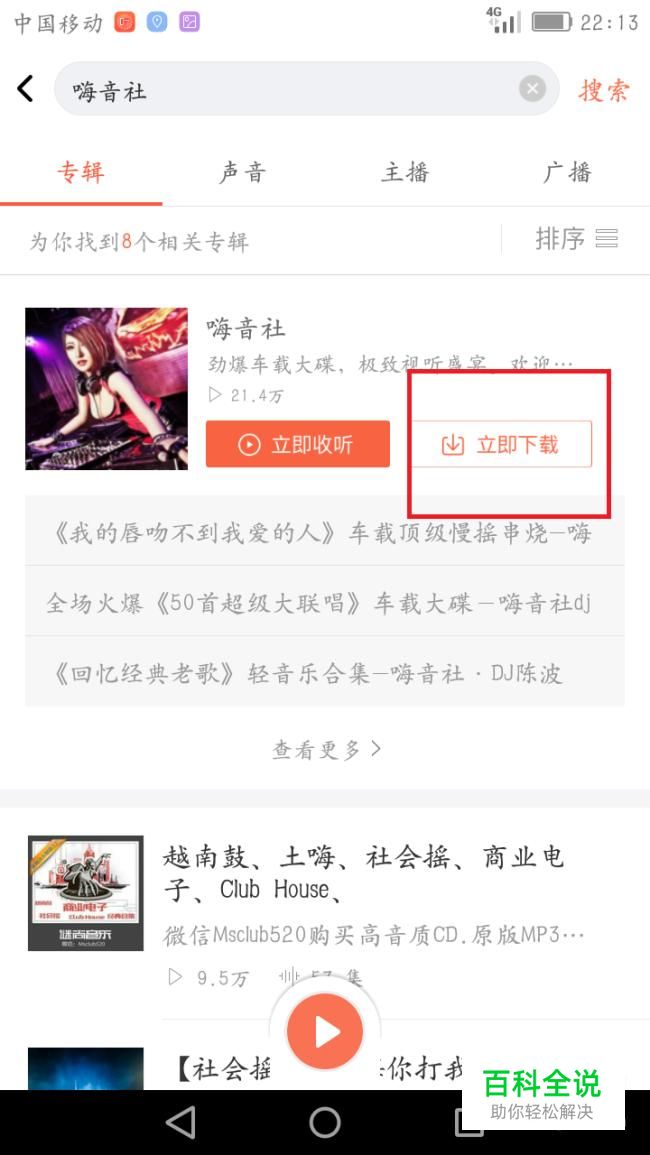
Task: Tap the system home button
Action: 324,1123
